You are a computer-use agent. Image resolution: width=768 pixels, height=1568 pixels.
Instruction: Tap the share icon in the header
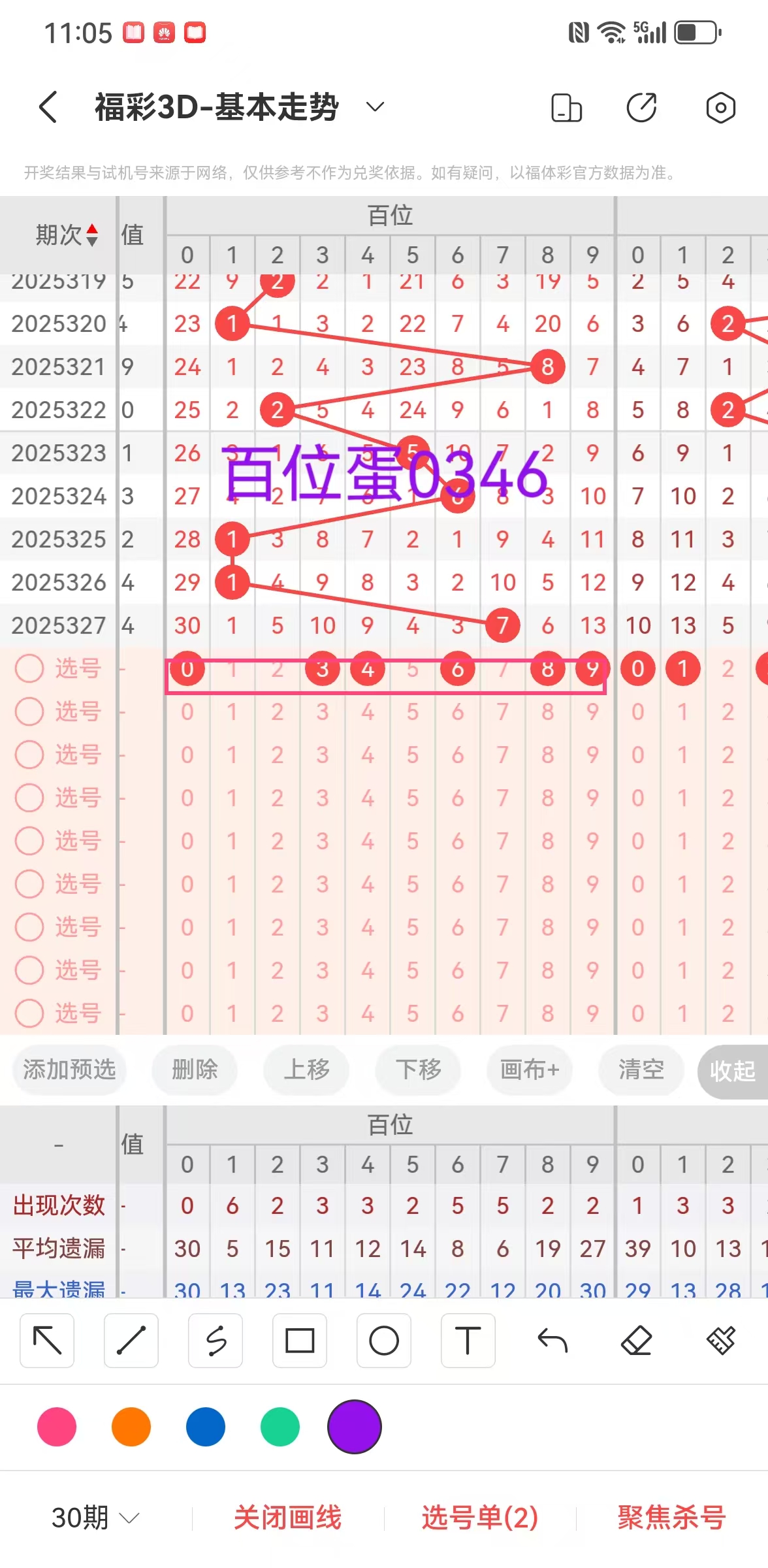[x=641, y=108]
